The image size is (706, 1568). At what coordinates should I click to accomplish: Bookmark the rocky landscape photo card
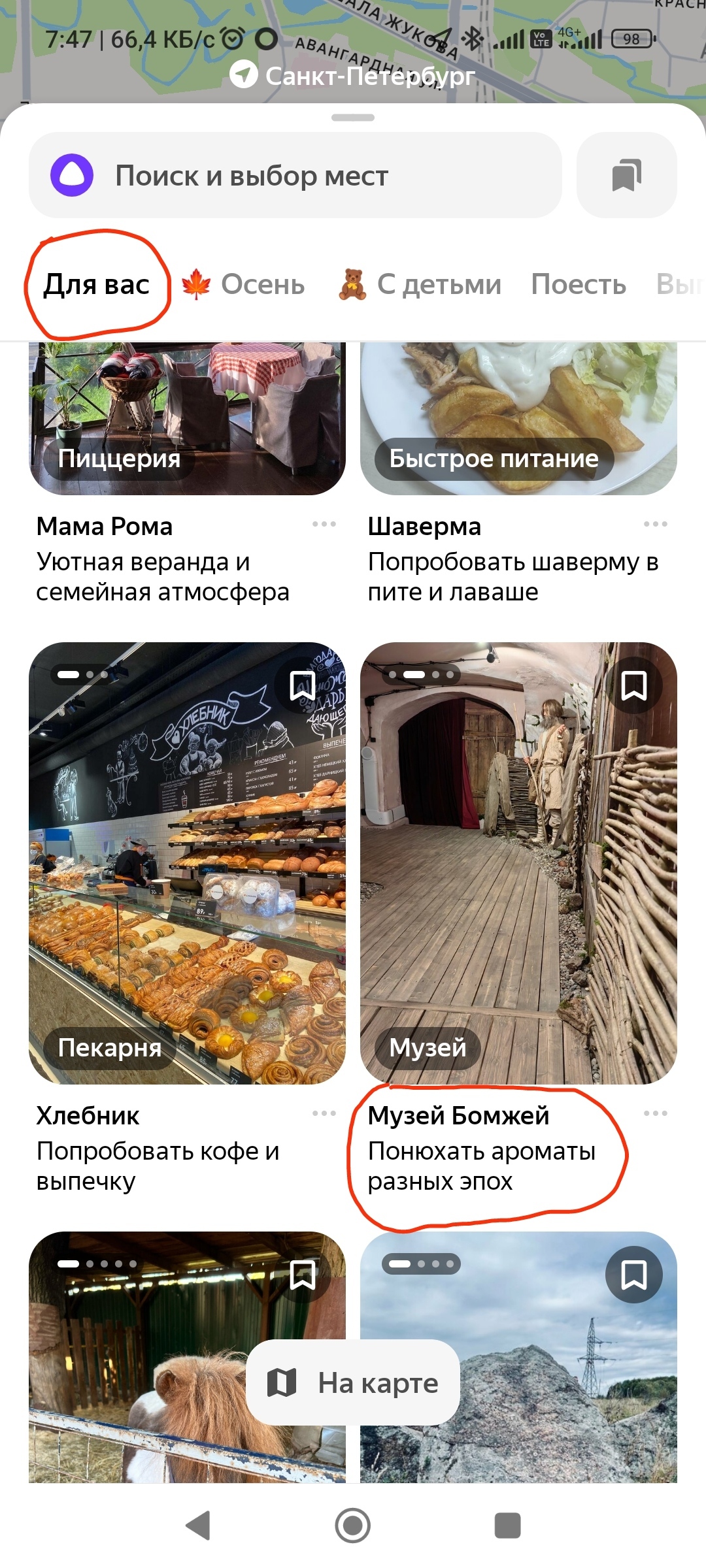coord(633,1275)
